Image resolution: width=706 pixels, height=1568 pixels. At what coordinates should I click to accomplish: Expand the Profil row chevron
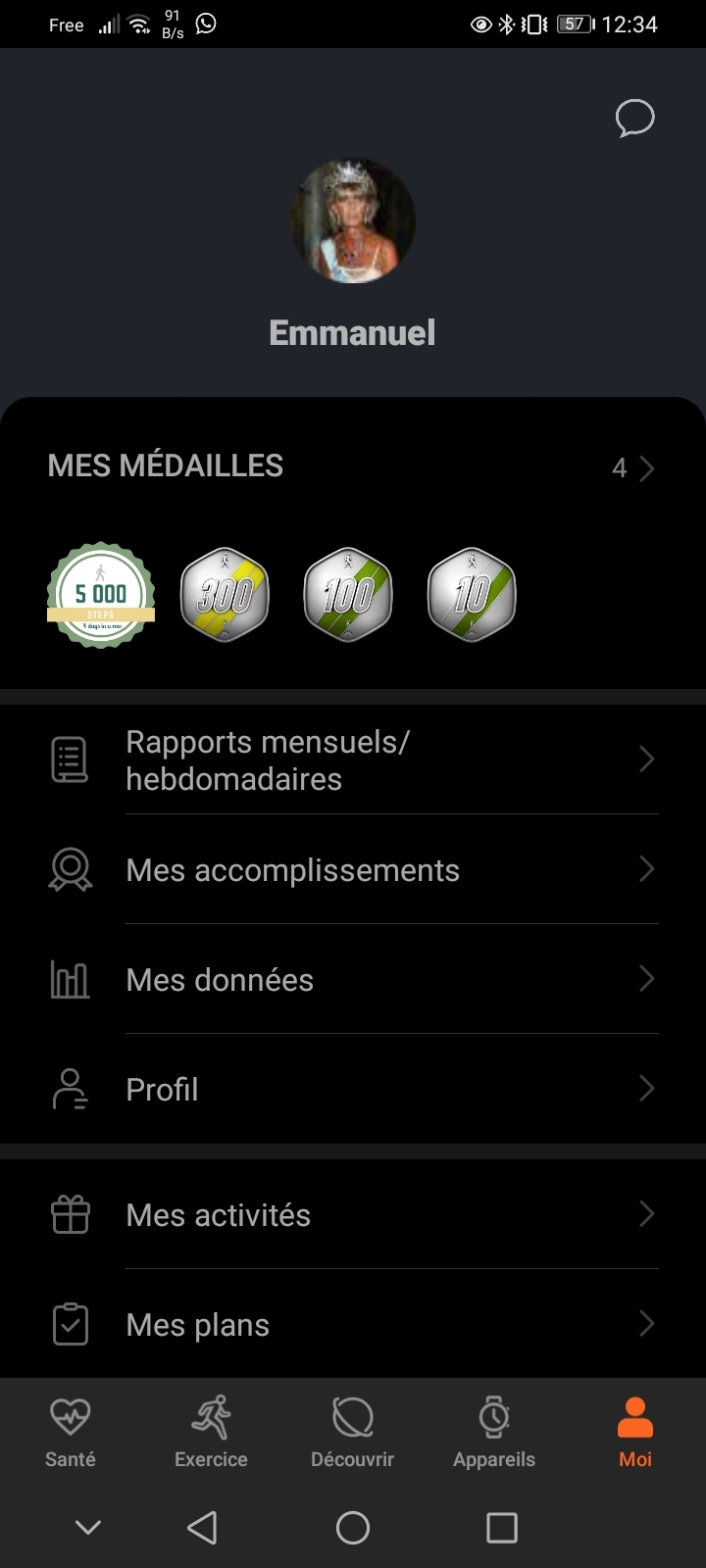[645, 1089]
